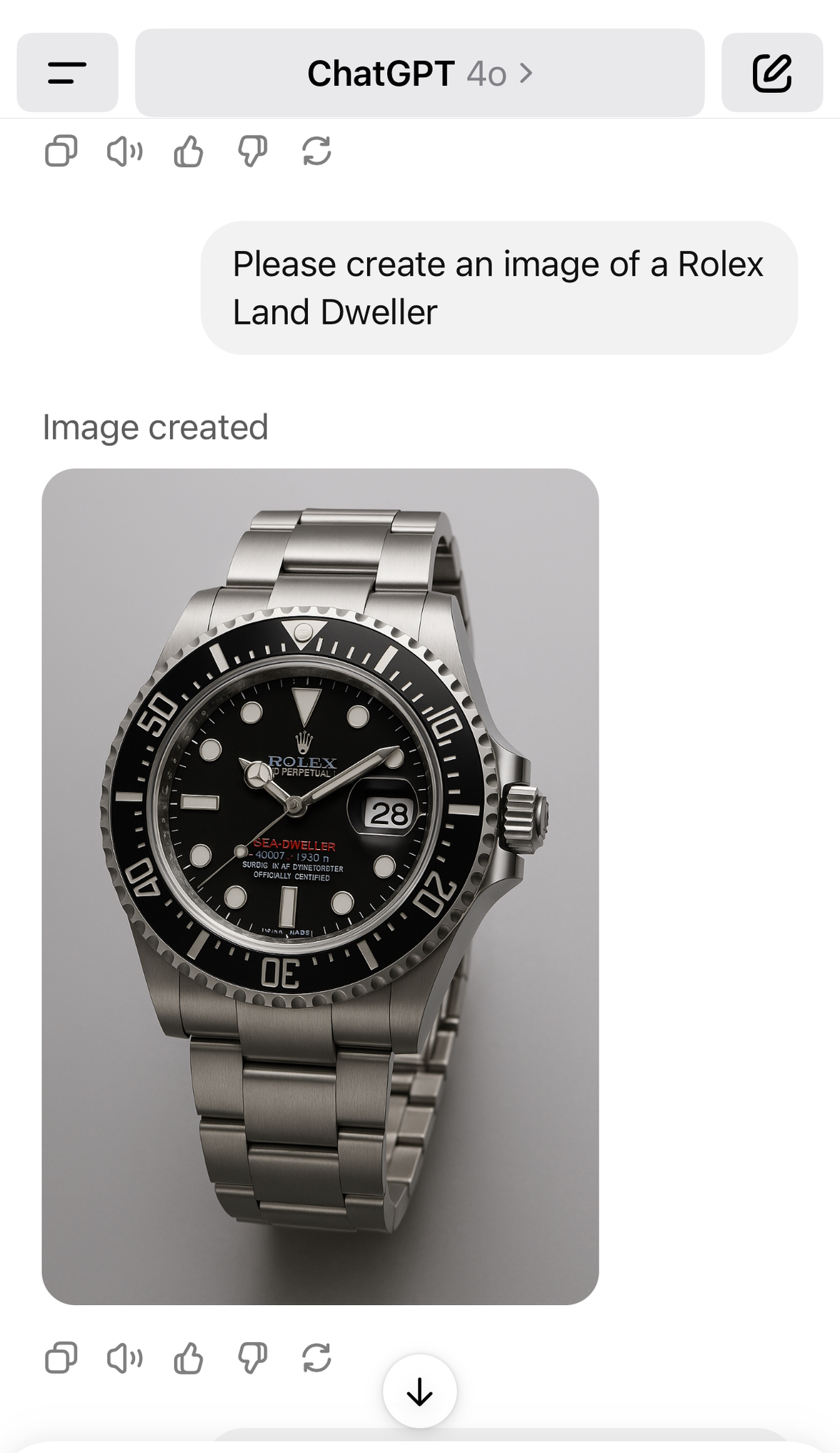Copy the previous response above the prompt

61,152
